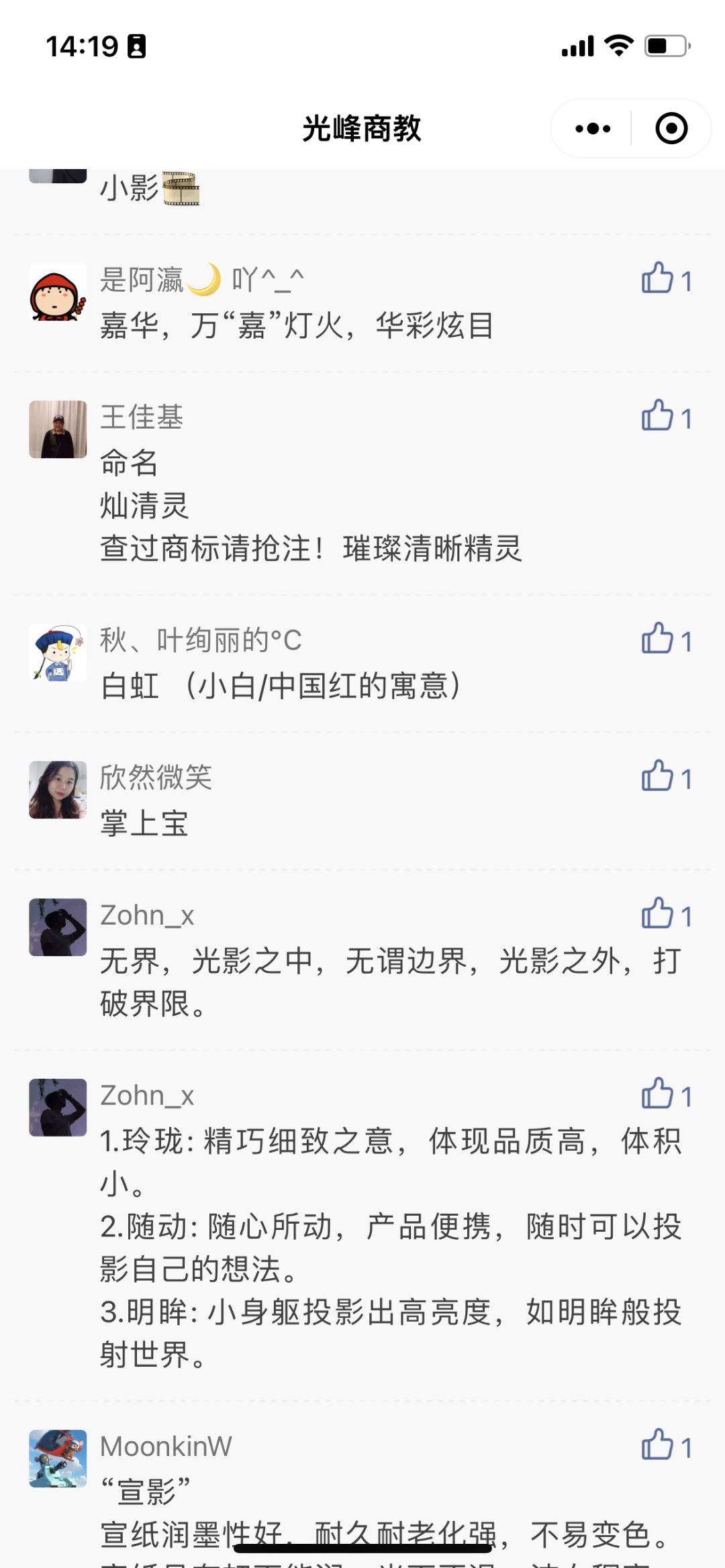Like the comment by 是阿瀛
Image resolution: width=725 pixels, height=1568 pixels.
coord(658,279)
